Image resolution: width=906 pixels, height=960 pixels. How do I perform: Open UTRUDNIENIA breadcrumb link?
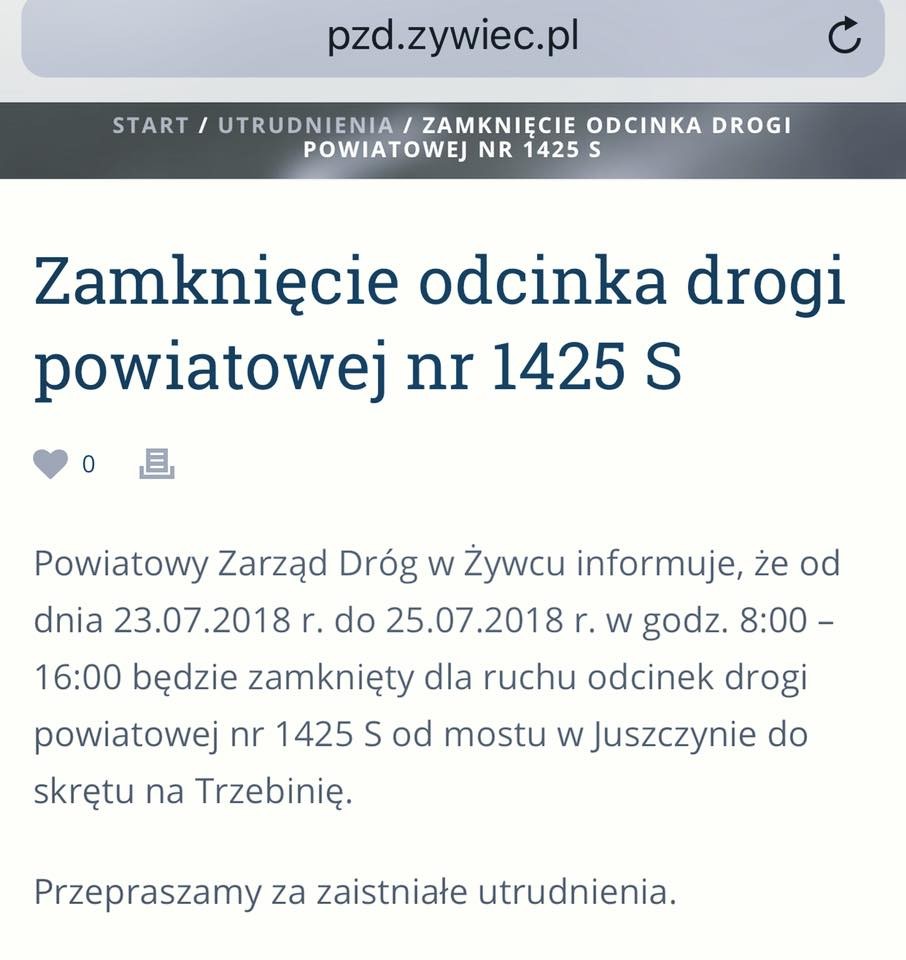tap(306, 126)
